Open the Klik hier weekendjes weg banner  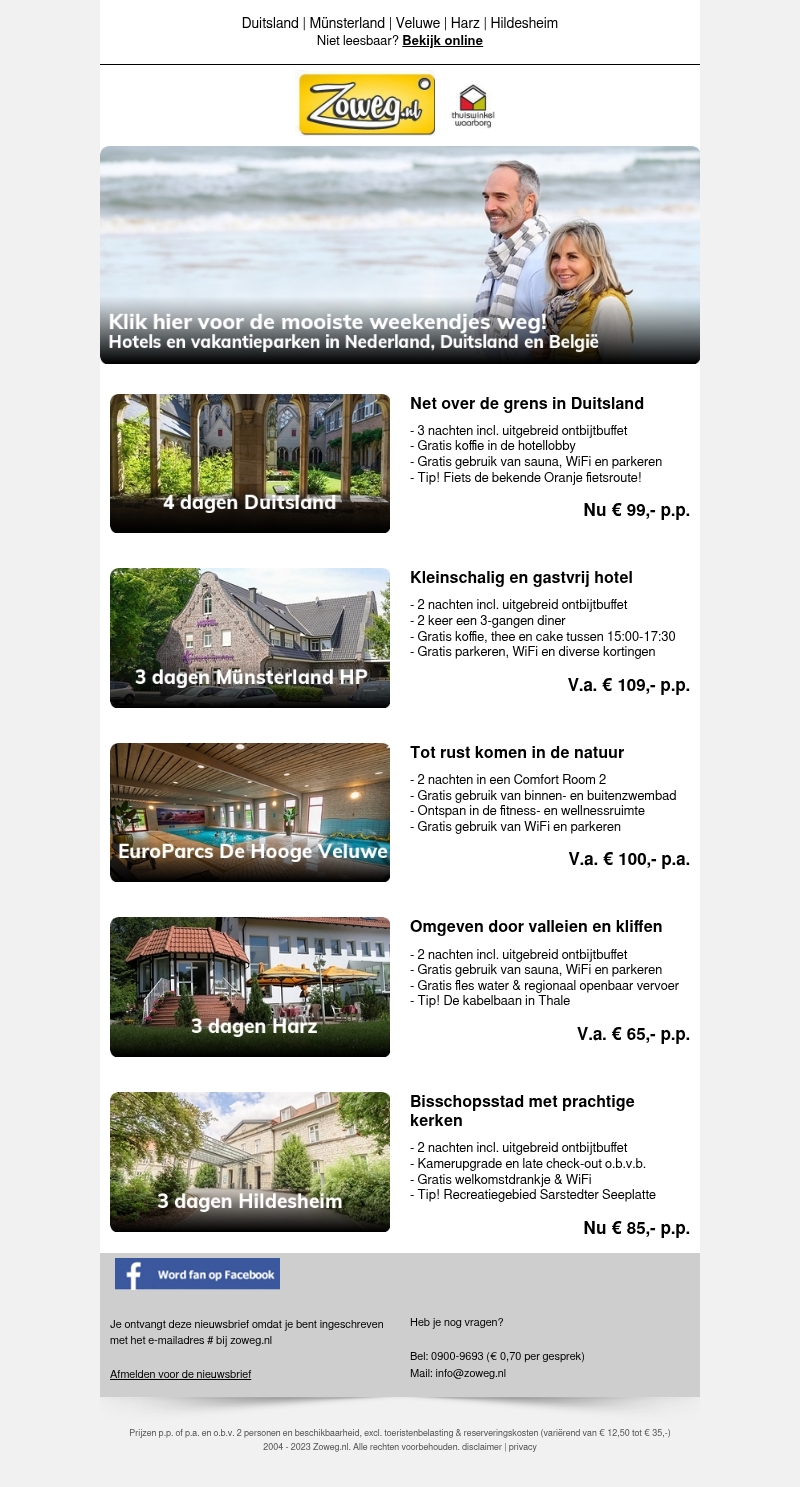click(400, 255)
